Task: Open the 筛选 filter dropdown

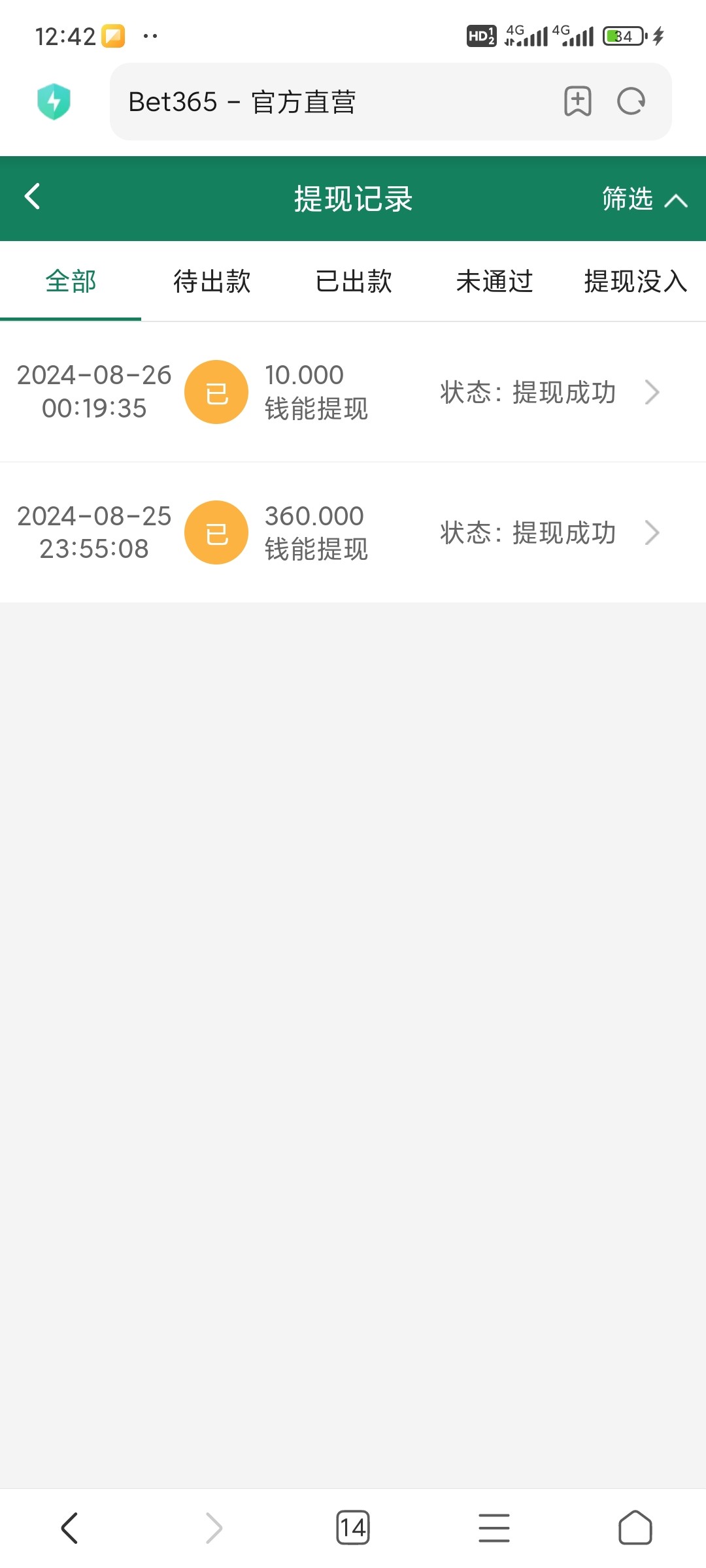Action: point(644,199)
